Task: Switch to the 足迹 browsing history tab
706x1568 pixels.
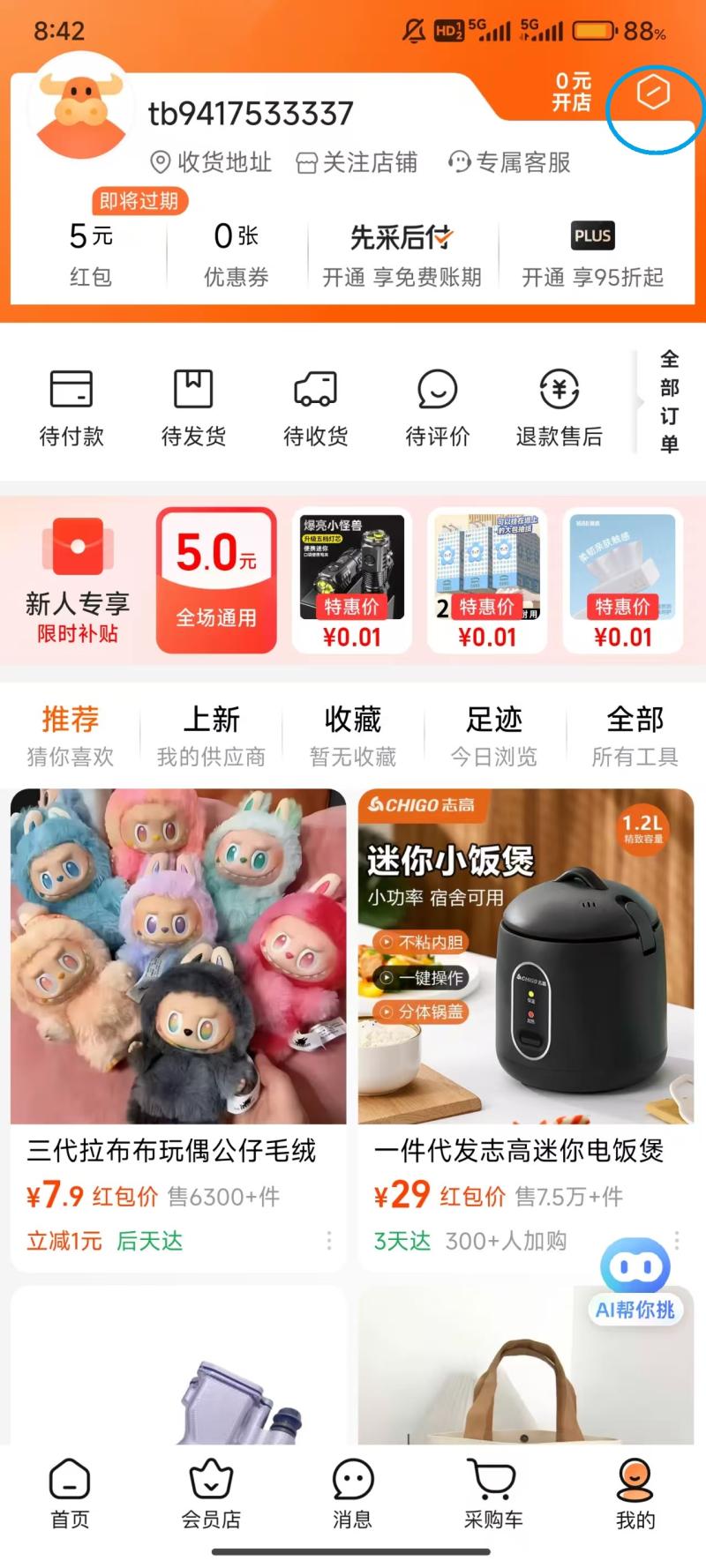Action: 494,721
